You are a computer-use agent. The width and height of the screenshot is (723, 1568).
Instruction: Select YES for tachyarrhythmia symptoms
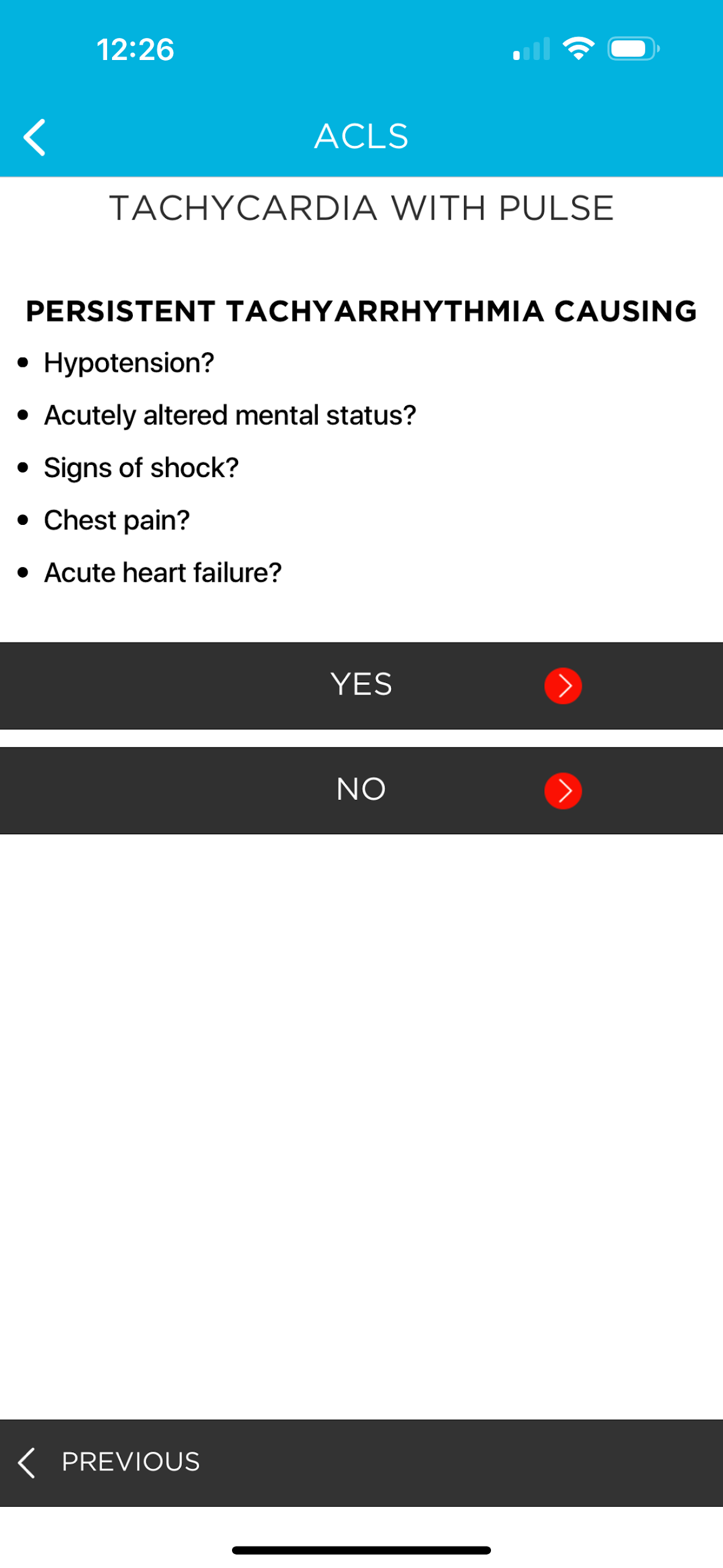click(x=361, y=685)
